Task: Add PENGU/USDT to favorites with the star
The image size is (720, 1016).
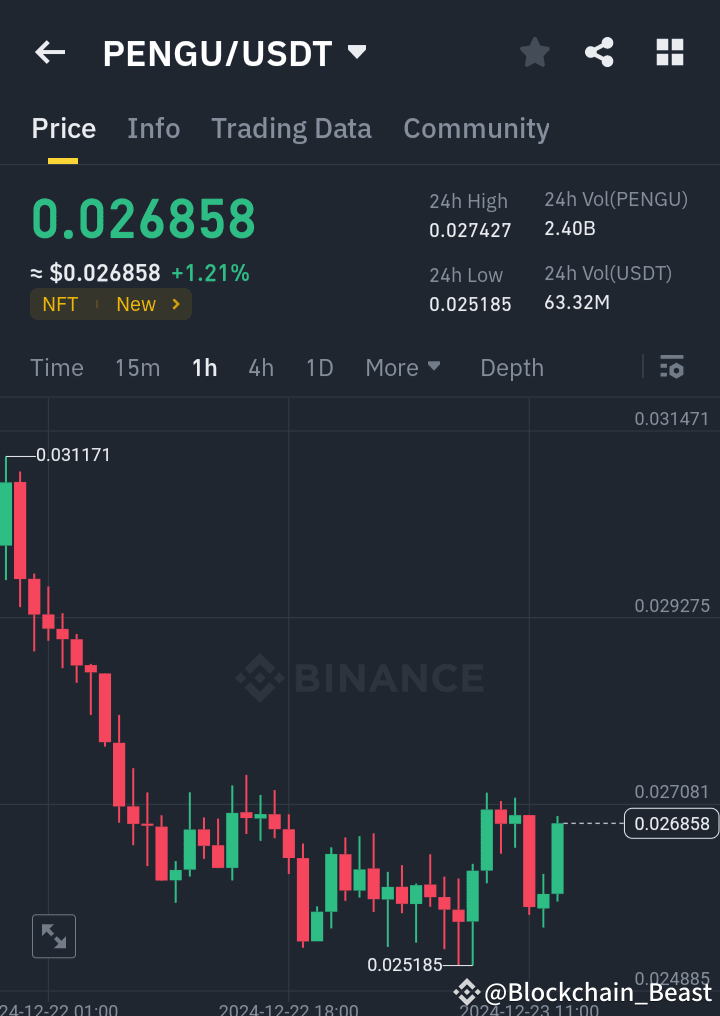Action: point(534,52)
